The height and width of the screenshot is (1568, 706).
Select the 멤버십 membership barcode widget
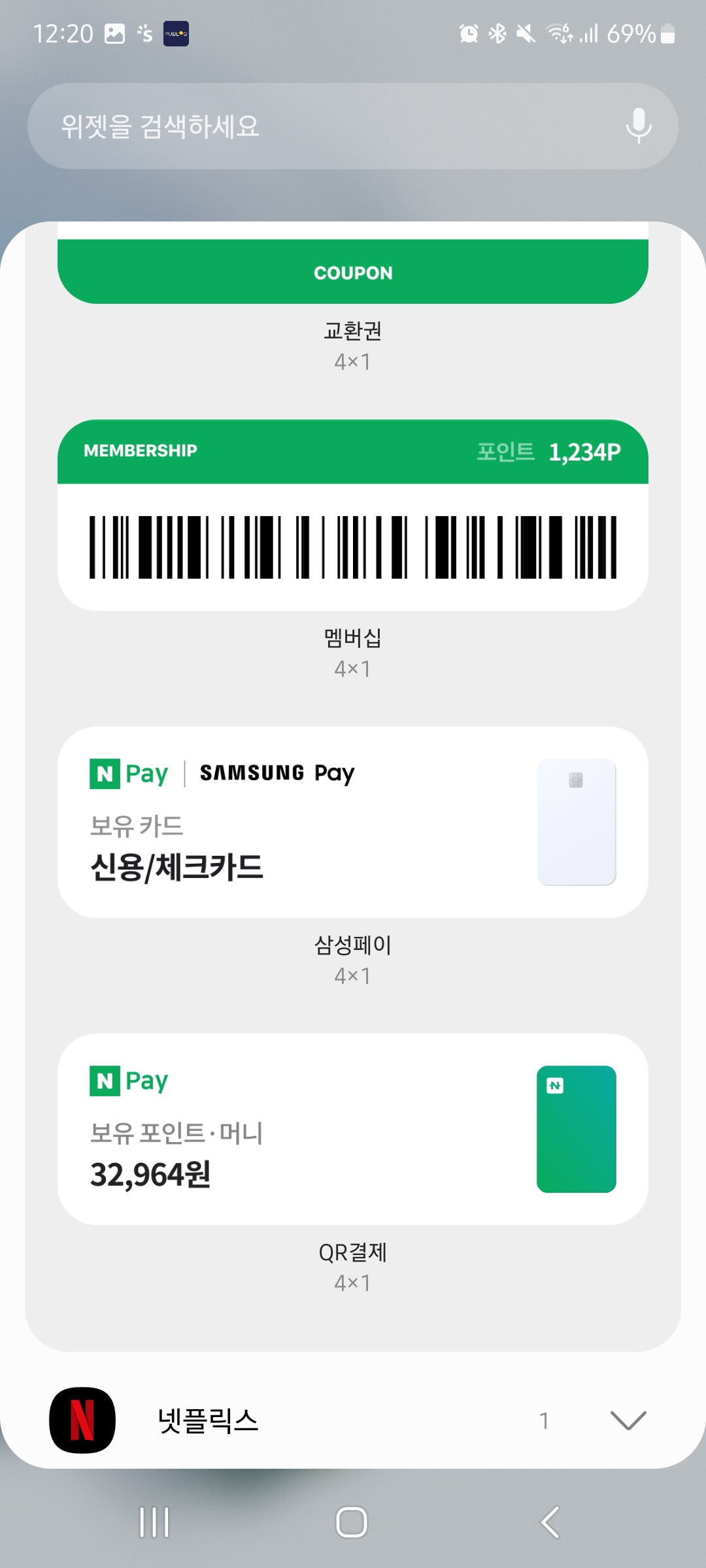point(353,515)
